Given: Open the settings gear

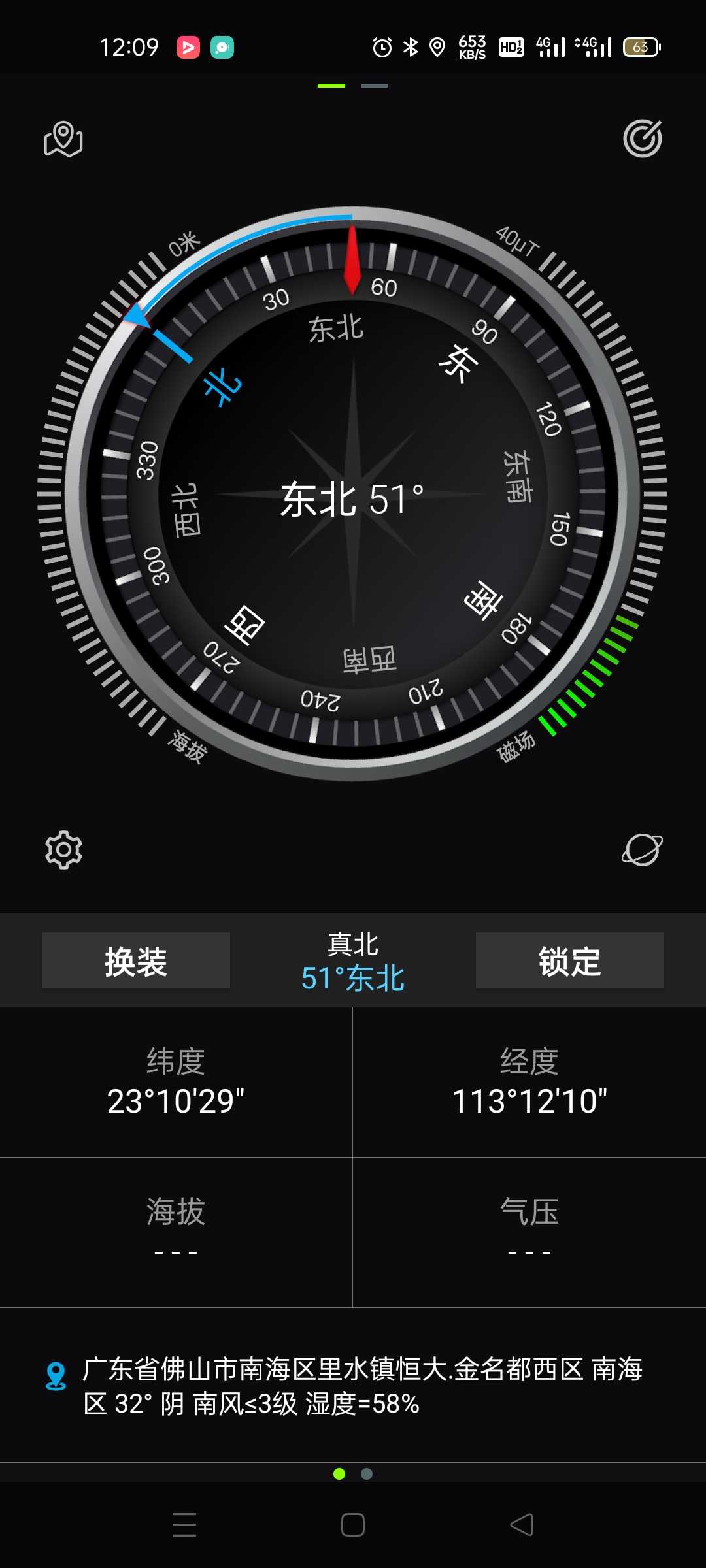Looking at the screenshot, I should pos(63,850).
